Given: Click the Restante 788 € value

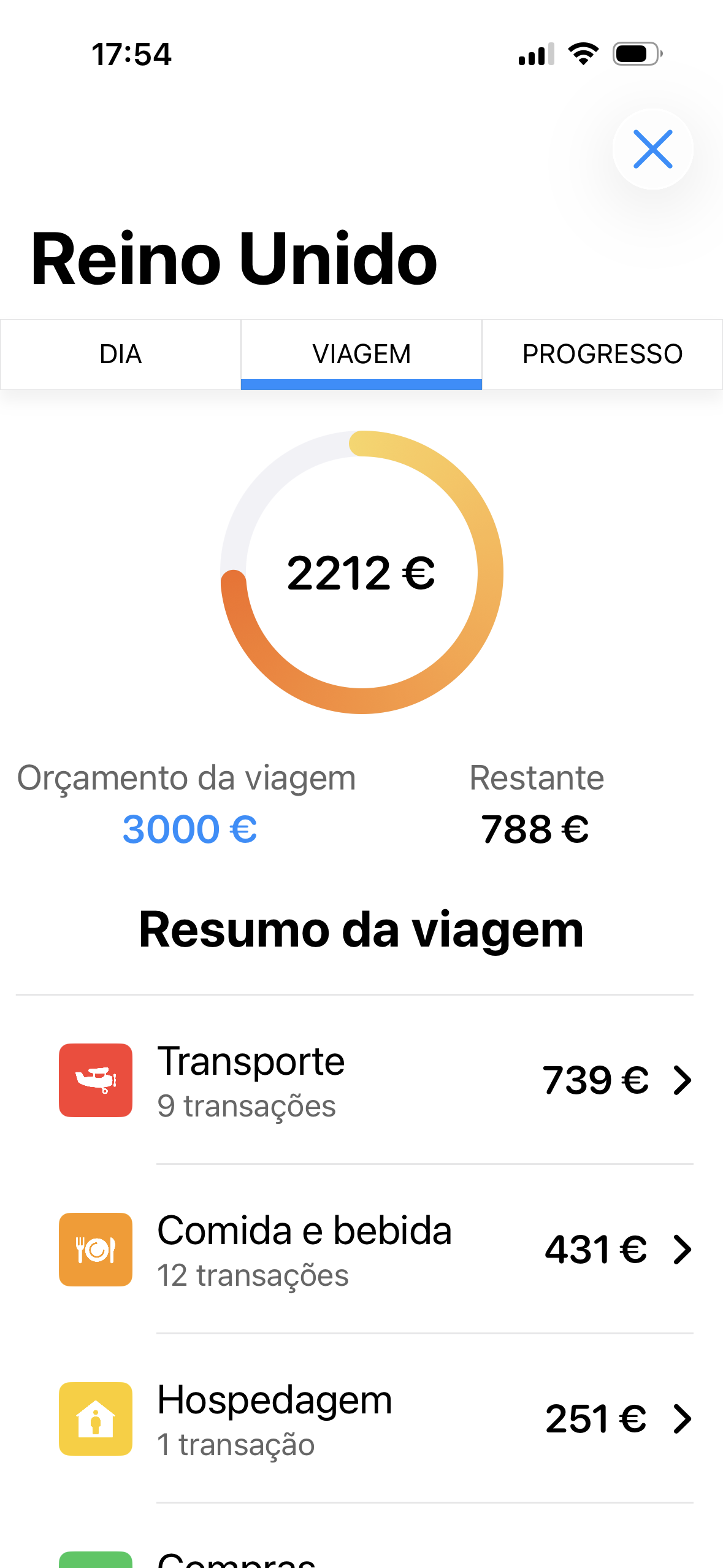Looking at the screenshot, I should tap(535, 829).
